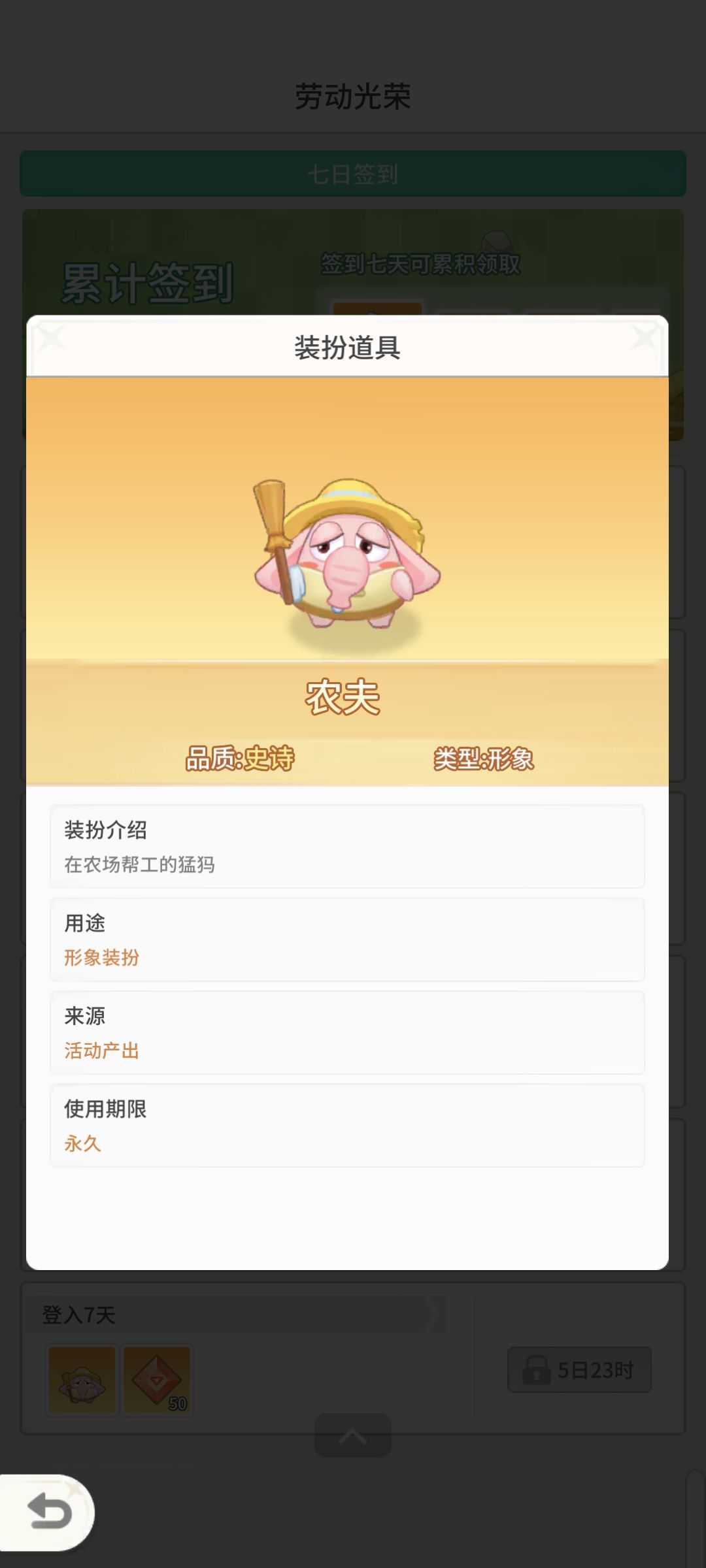Screen dimensions: 706x1568
Task: Tap 活动产出 under 来源
Action: pos(102,1050)
